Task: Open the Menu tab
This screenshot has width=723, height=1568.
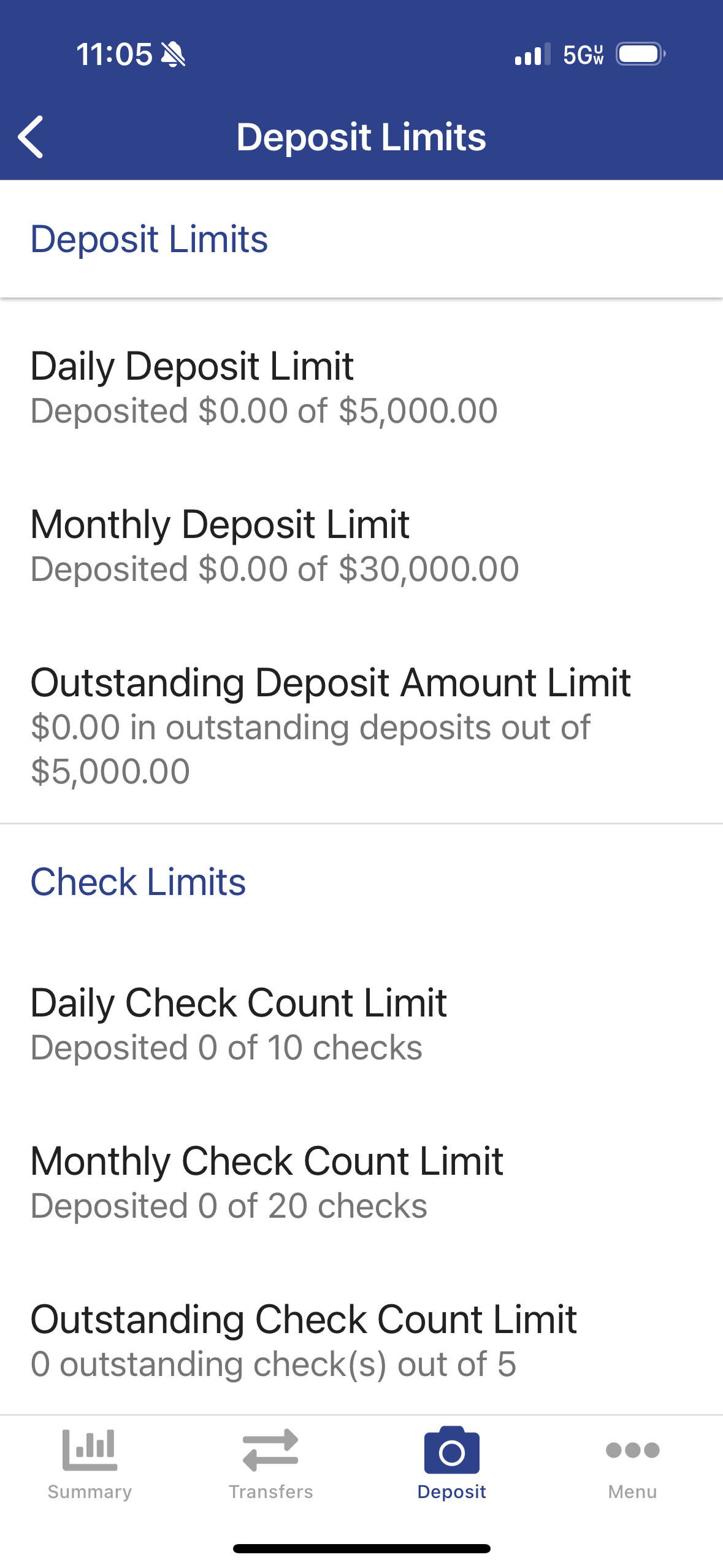Action: pos(632,1464)
